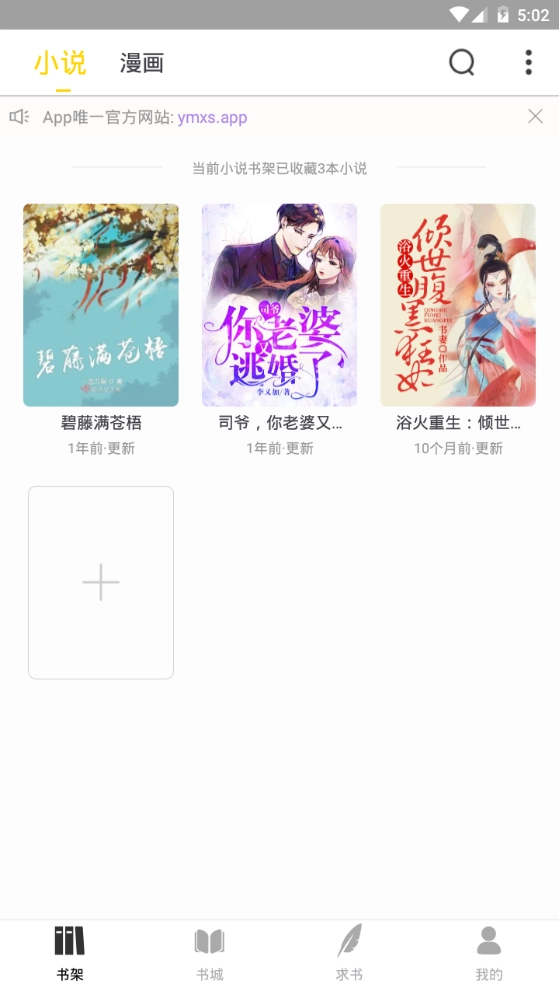Open the ymxs.app website link
The image size is (559, 995).
tap(213, 117)
